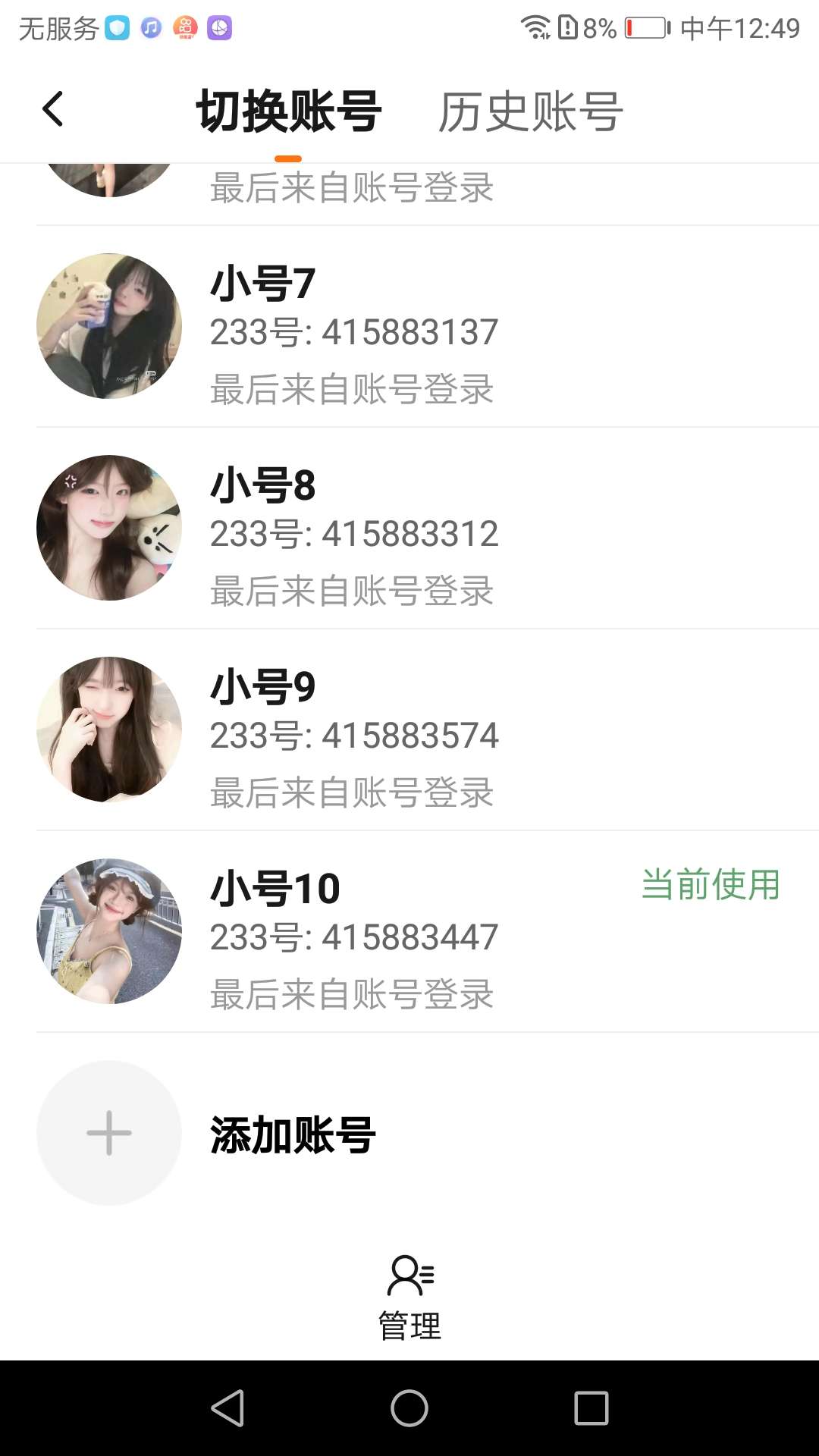Tap the system home button

click(x=409, y=1408)
